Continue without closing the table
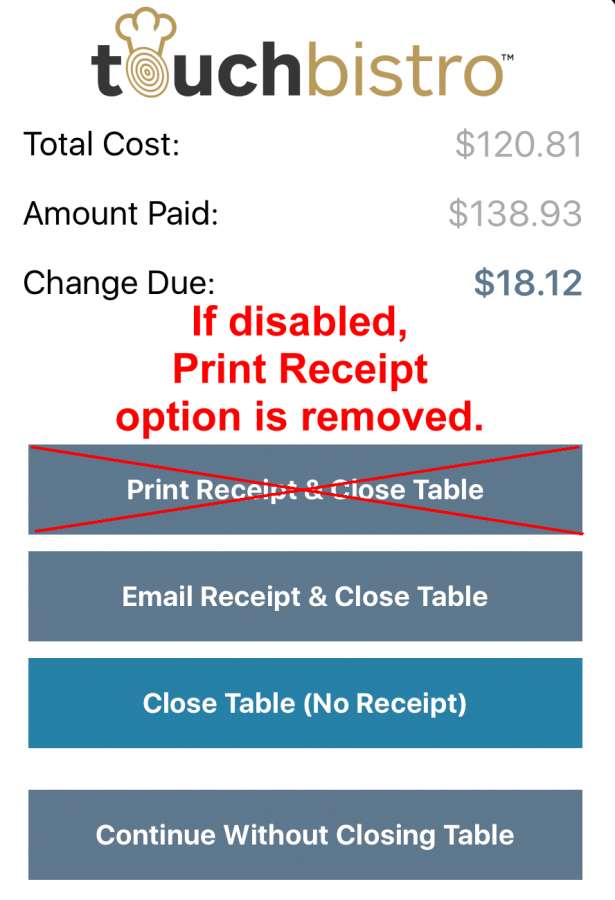Viewport: 615px width, 900px height. point(305,835)
